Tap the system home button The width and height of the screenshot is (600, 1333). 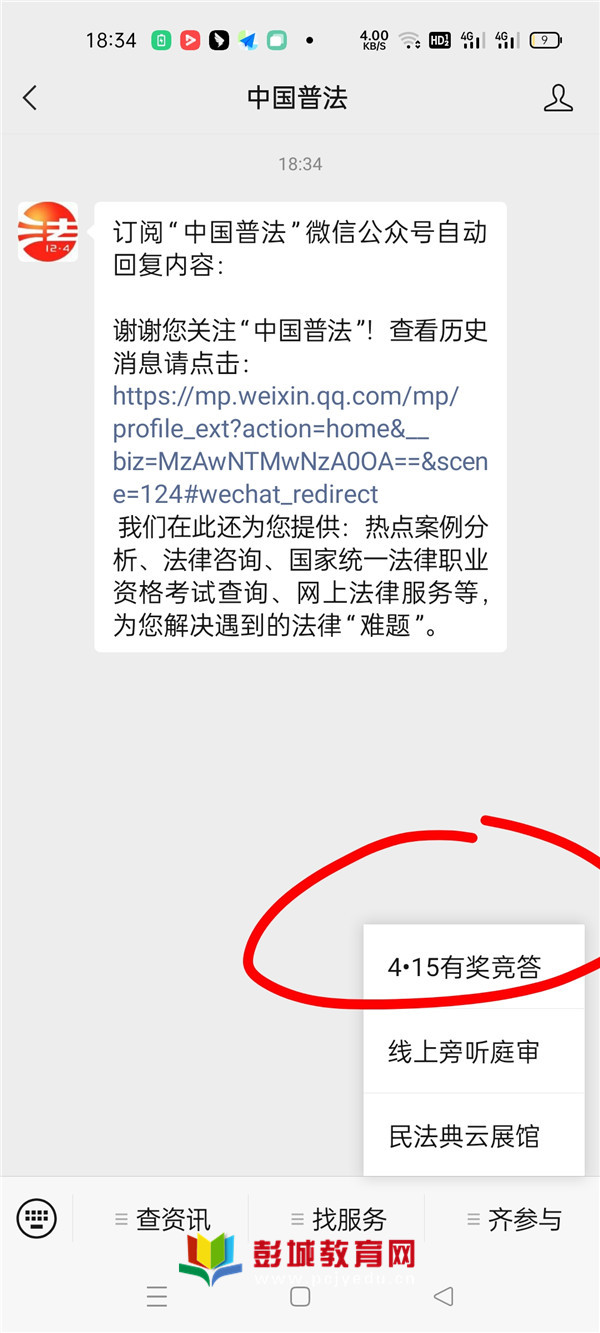tap(300, 1297)
